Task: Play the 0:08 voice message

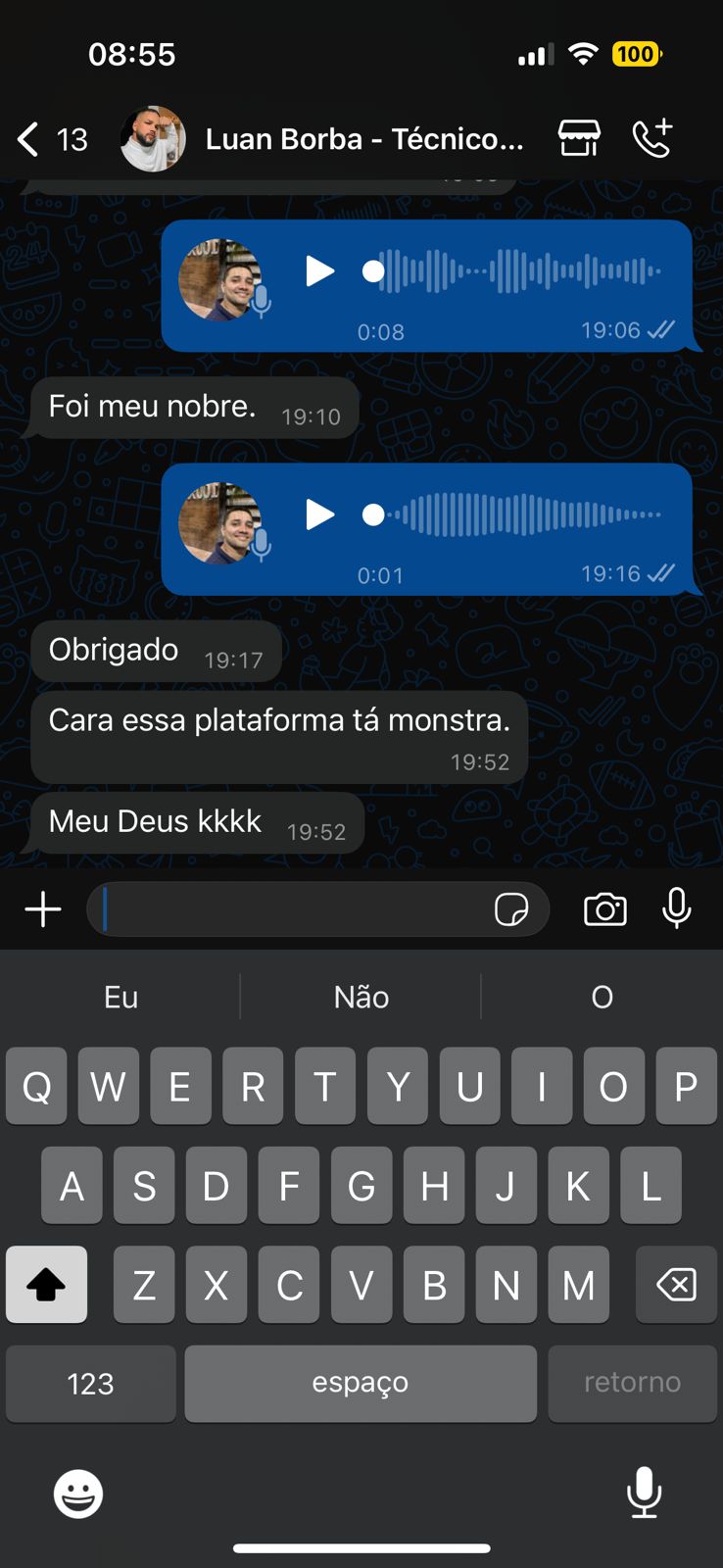Action: click(x=319, y=271)
